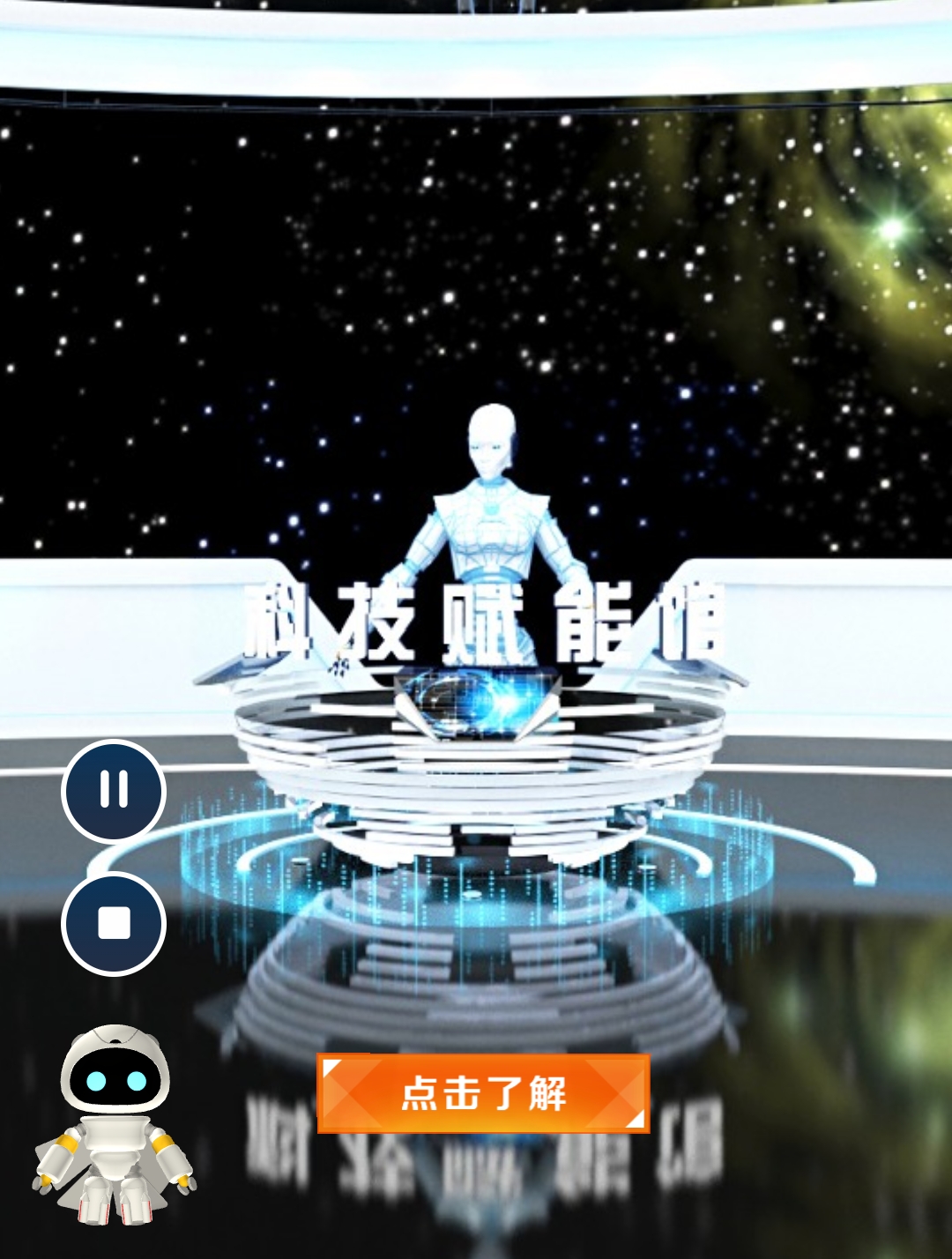
Task: Open the robot assistant mascot
Action: pos(114,1124)
